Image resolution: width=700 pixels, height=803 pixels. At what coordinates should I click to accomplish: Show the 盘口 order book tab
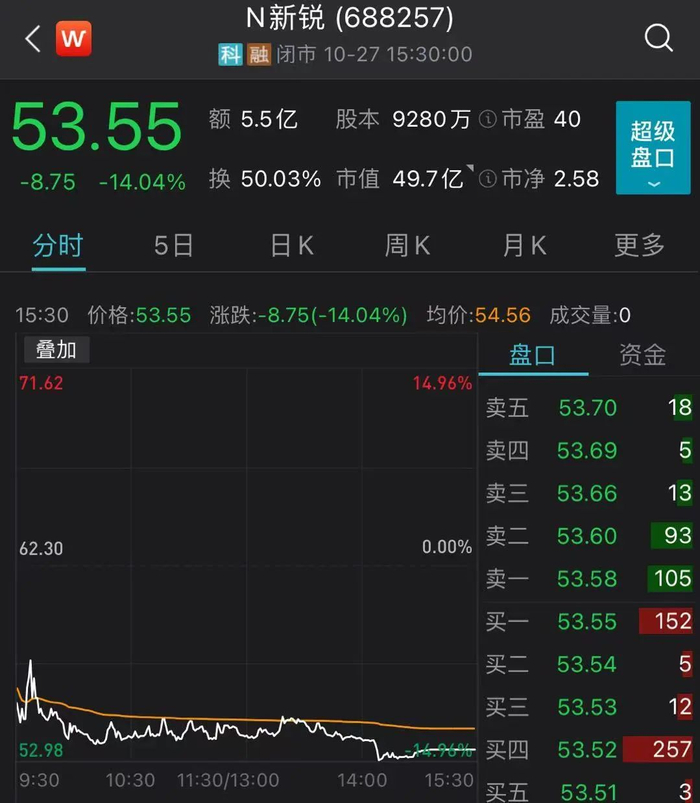(532, 354)
